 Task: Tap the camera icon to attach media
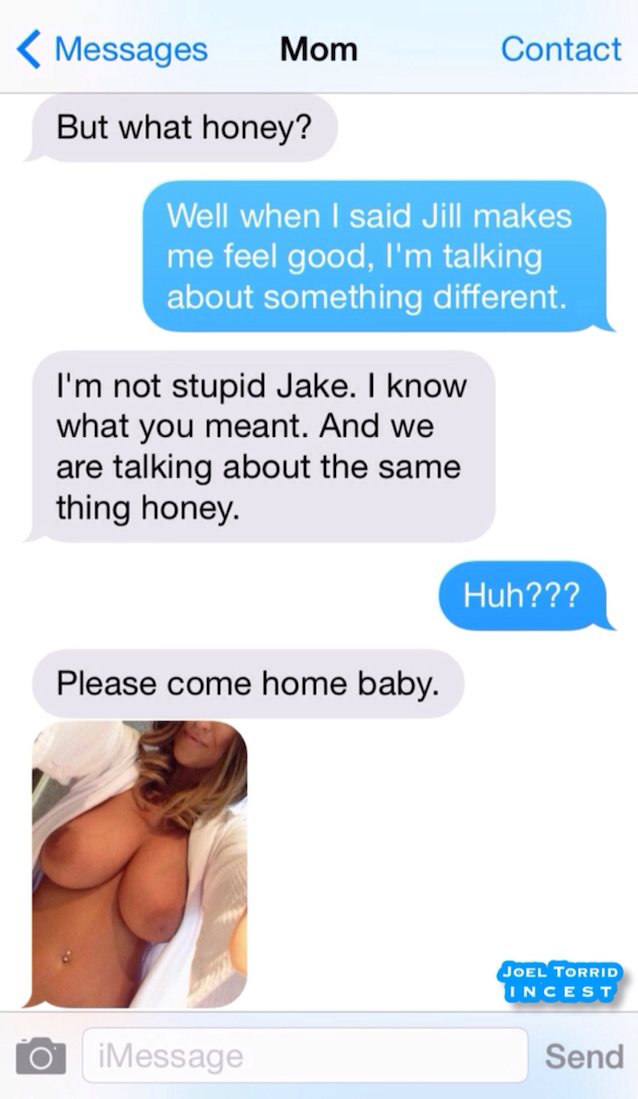click(41, 1056)
